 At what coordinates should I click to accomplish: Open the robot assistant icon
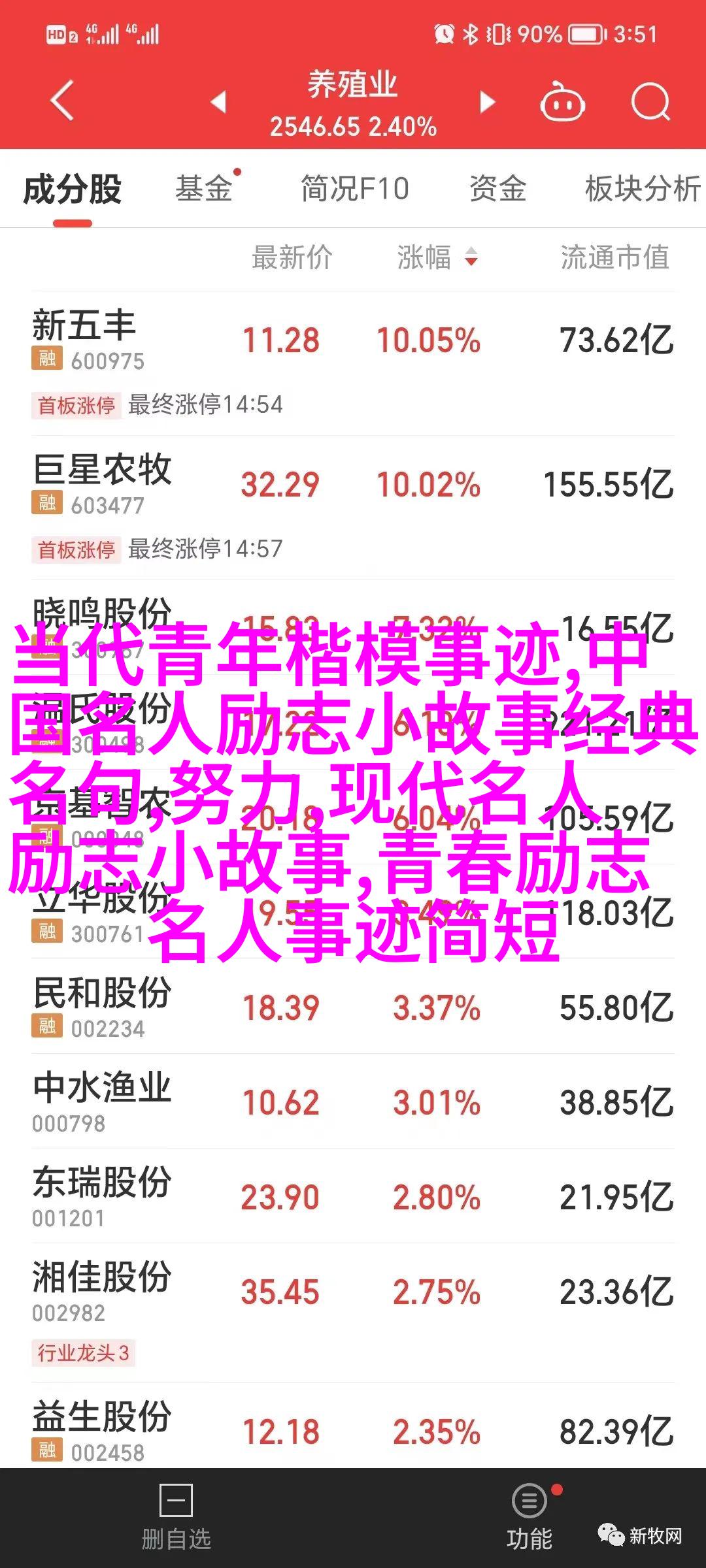562,102
